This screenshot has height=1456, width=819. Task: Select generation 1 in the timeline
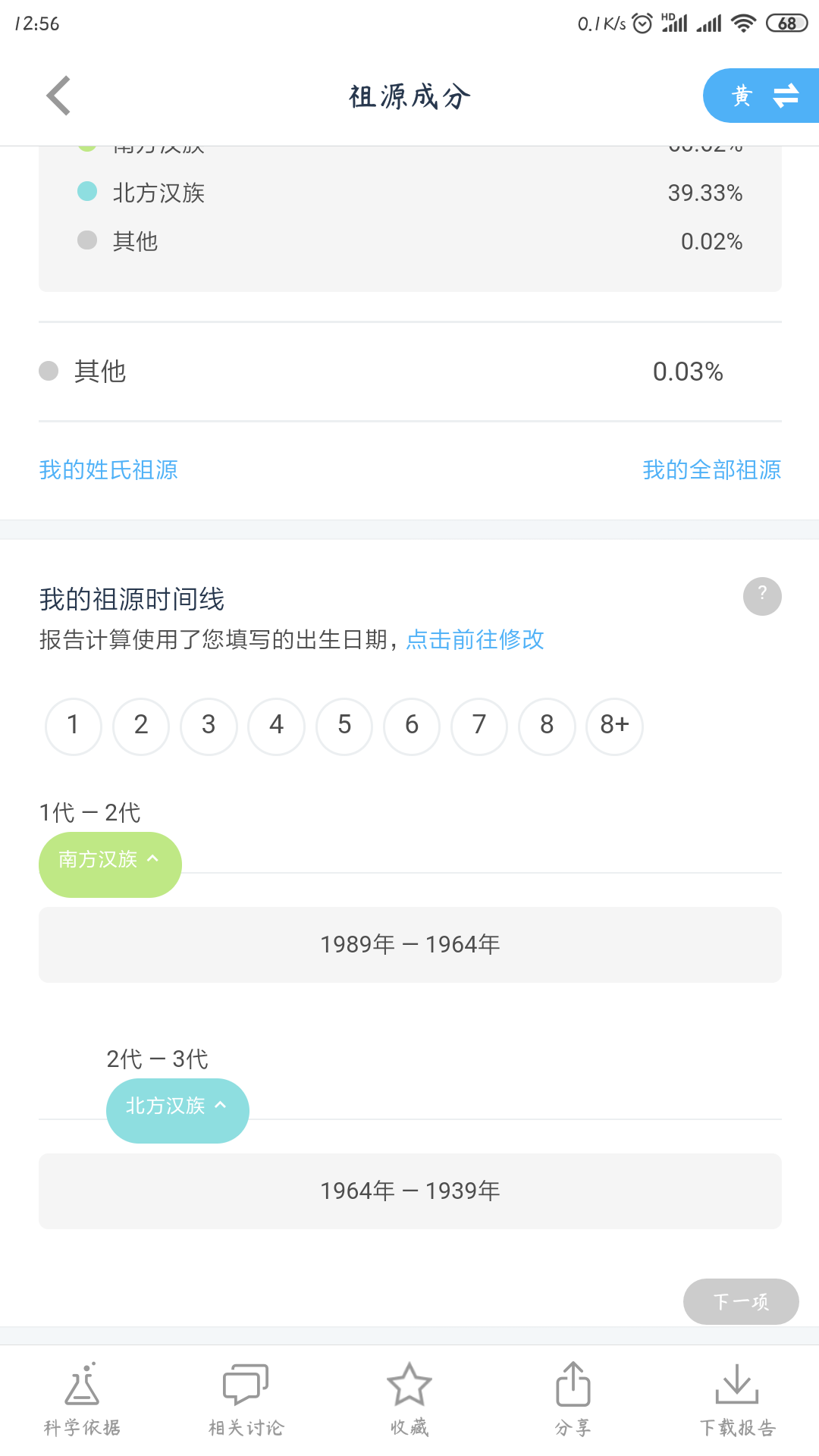(x=74, y=726)
